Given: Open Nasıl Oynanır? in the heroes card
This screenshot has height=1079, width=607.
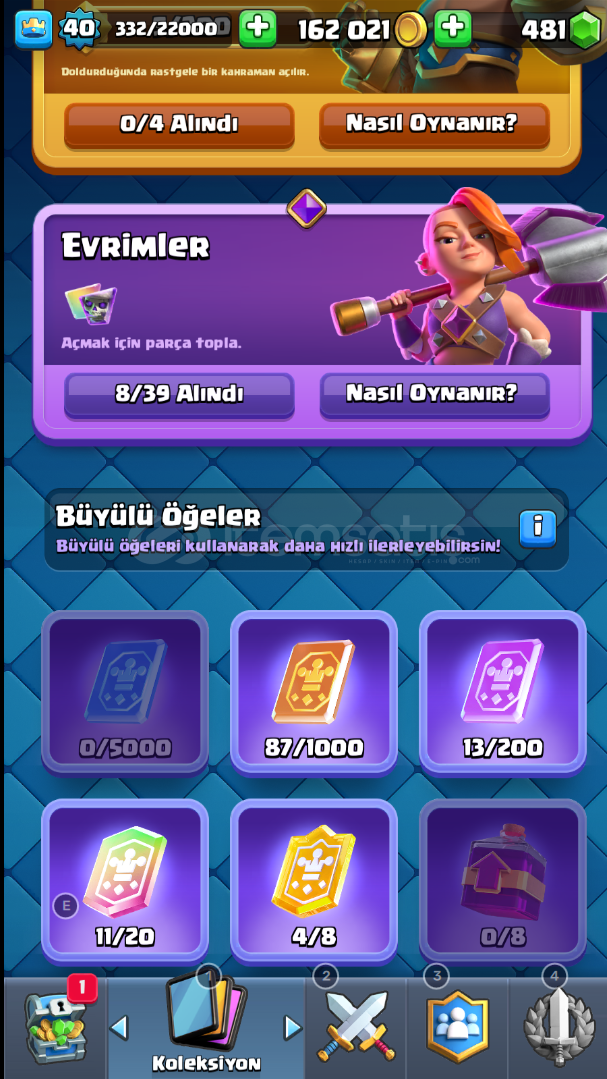Looking at the screenshot, I should pyautogui.click(x=433, y=125).
